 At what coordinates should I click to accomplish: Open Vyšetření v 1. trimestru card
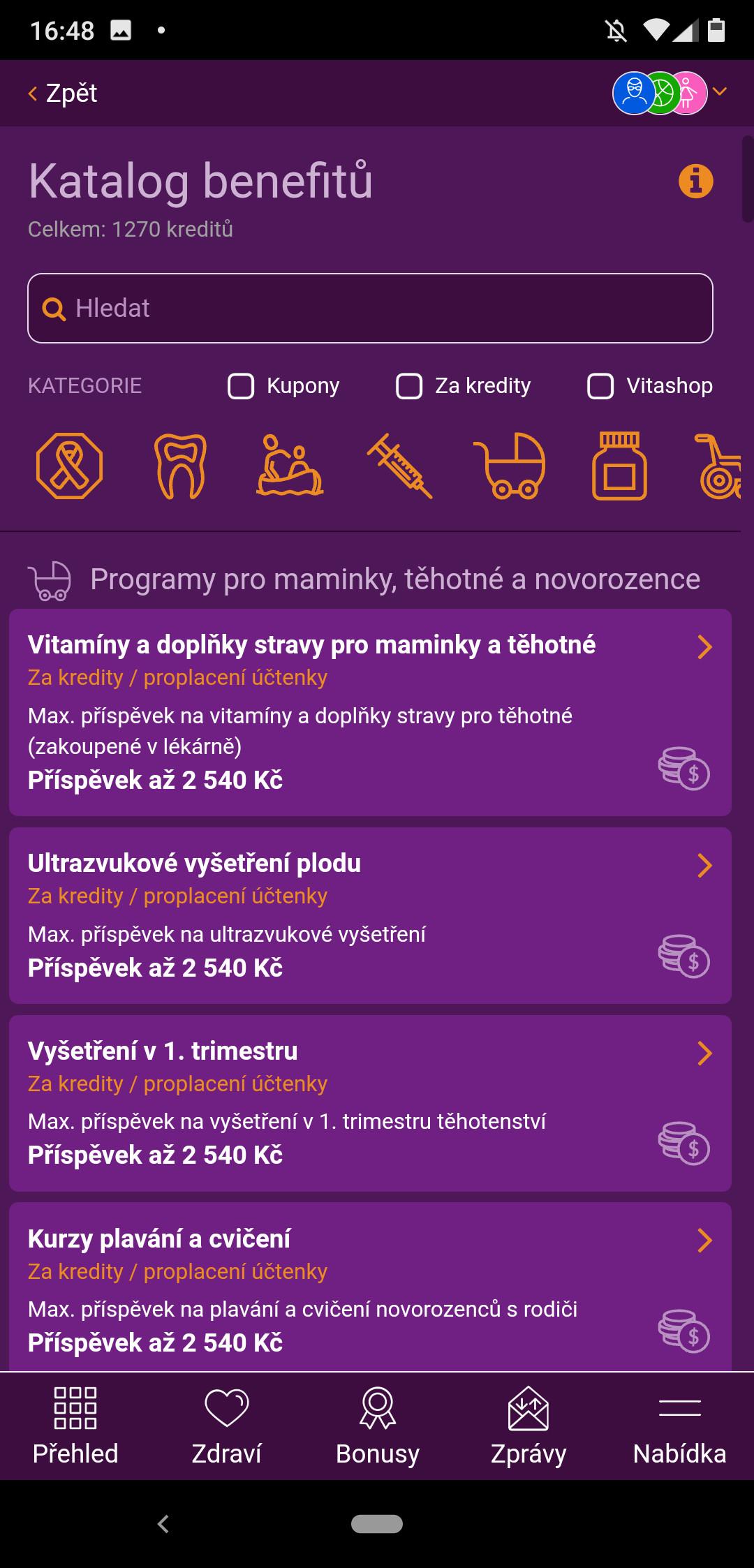pyautogui.click(x=370, y=1103)
